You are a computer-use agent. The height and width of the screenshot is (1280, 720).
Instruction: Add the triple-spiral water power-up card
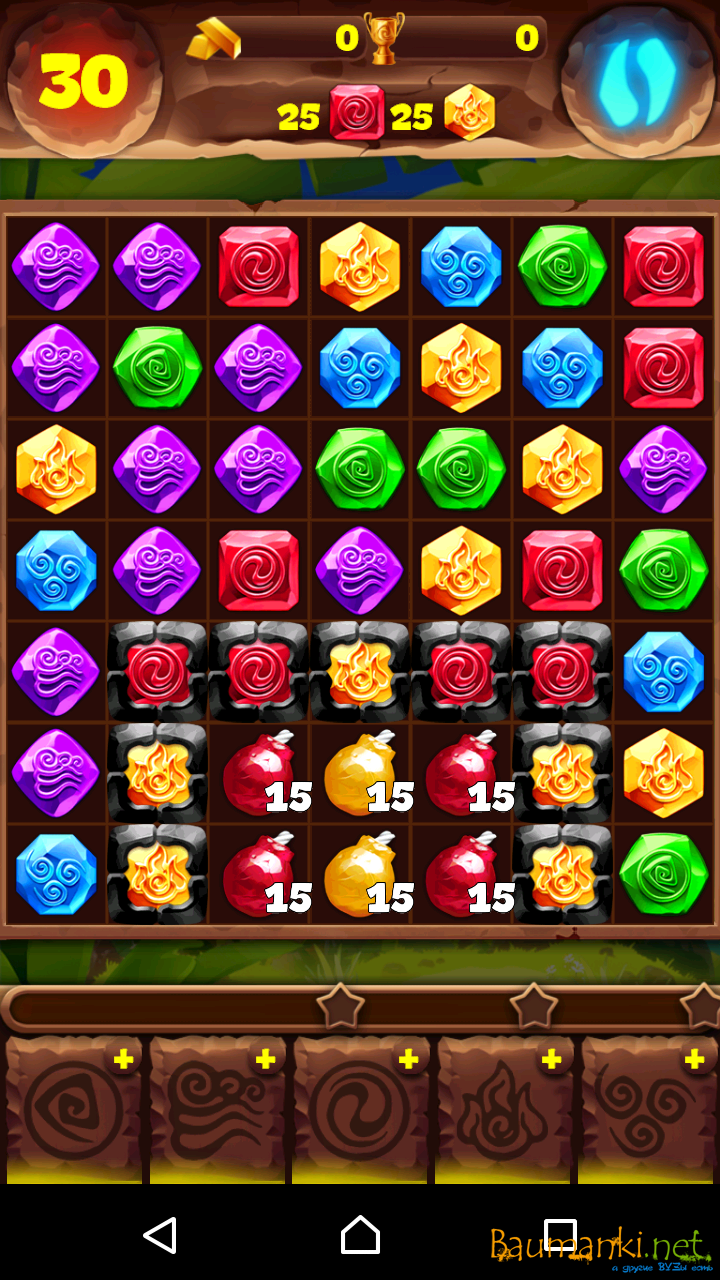[694, 1060]
